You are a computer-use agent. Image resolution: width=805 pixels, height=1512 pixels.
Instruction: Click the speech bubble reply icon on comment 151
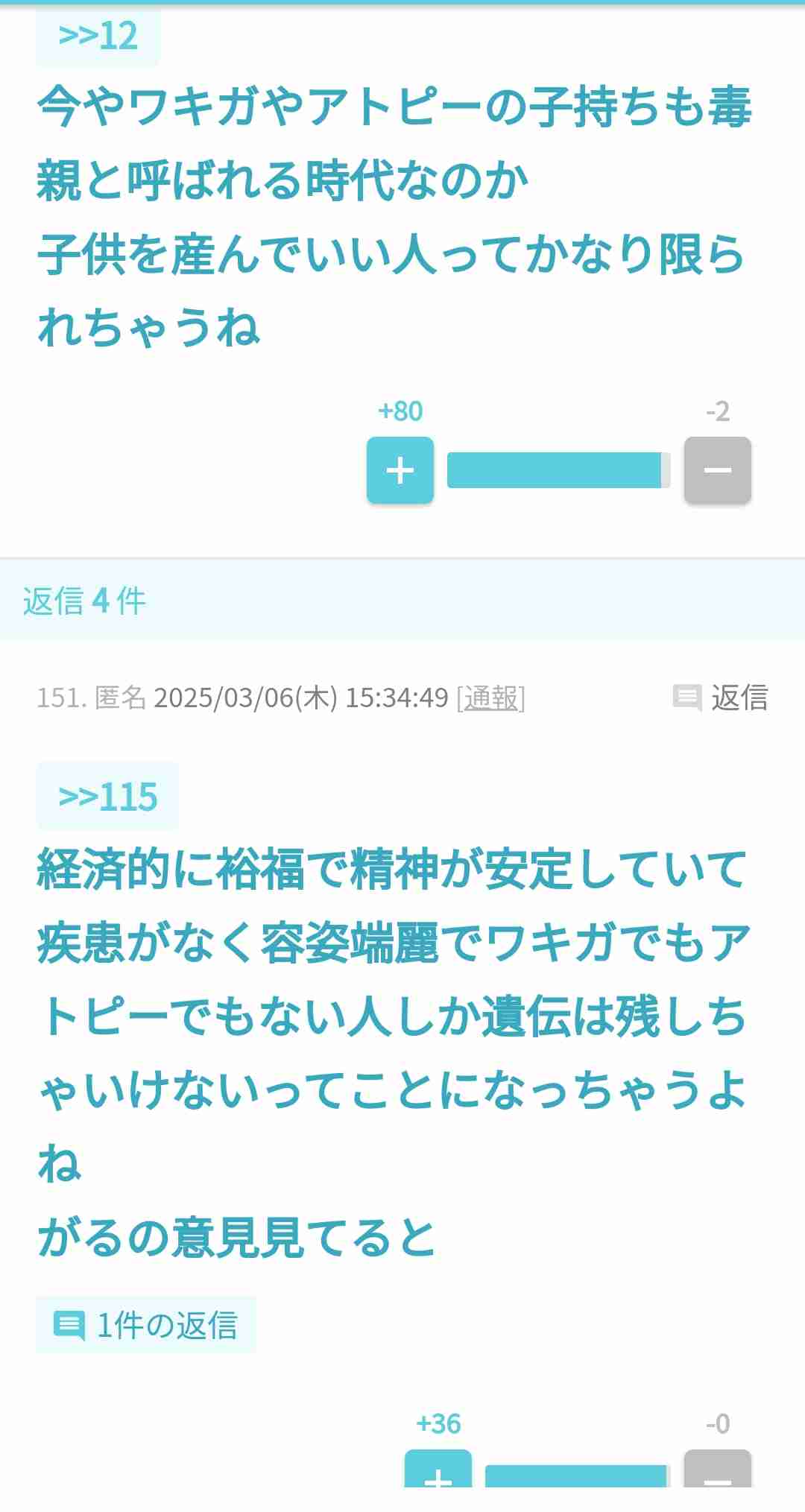coord(687,698)
